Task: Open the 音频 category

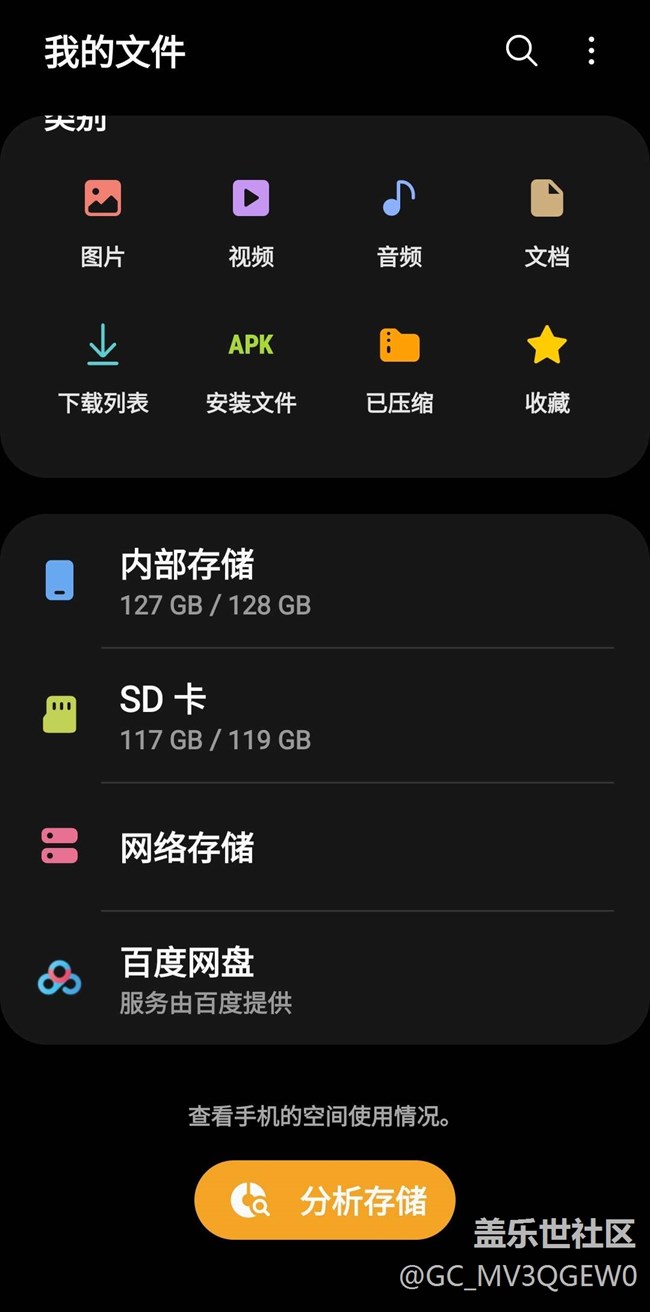Action: (399, 222)
